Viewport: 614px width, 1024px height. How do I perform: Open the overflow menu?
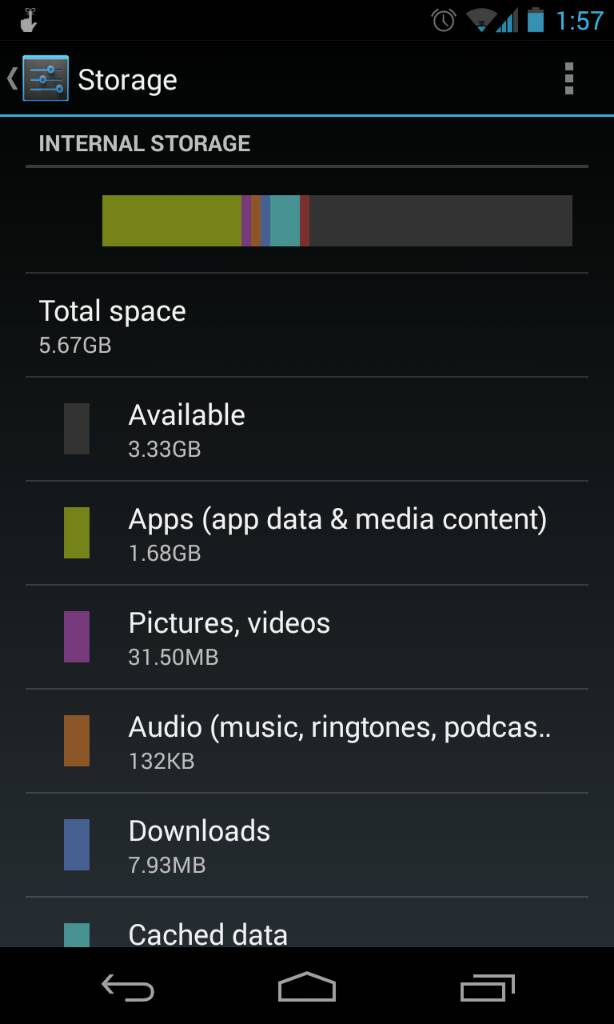568,79
